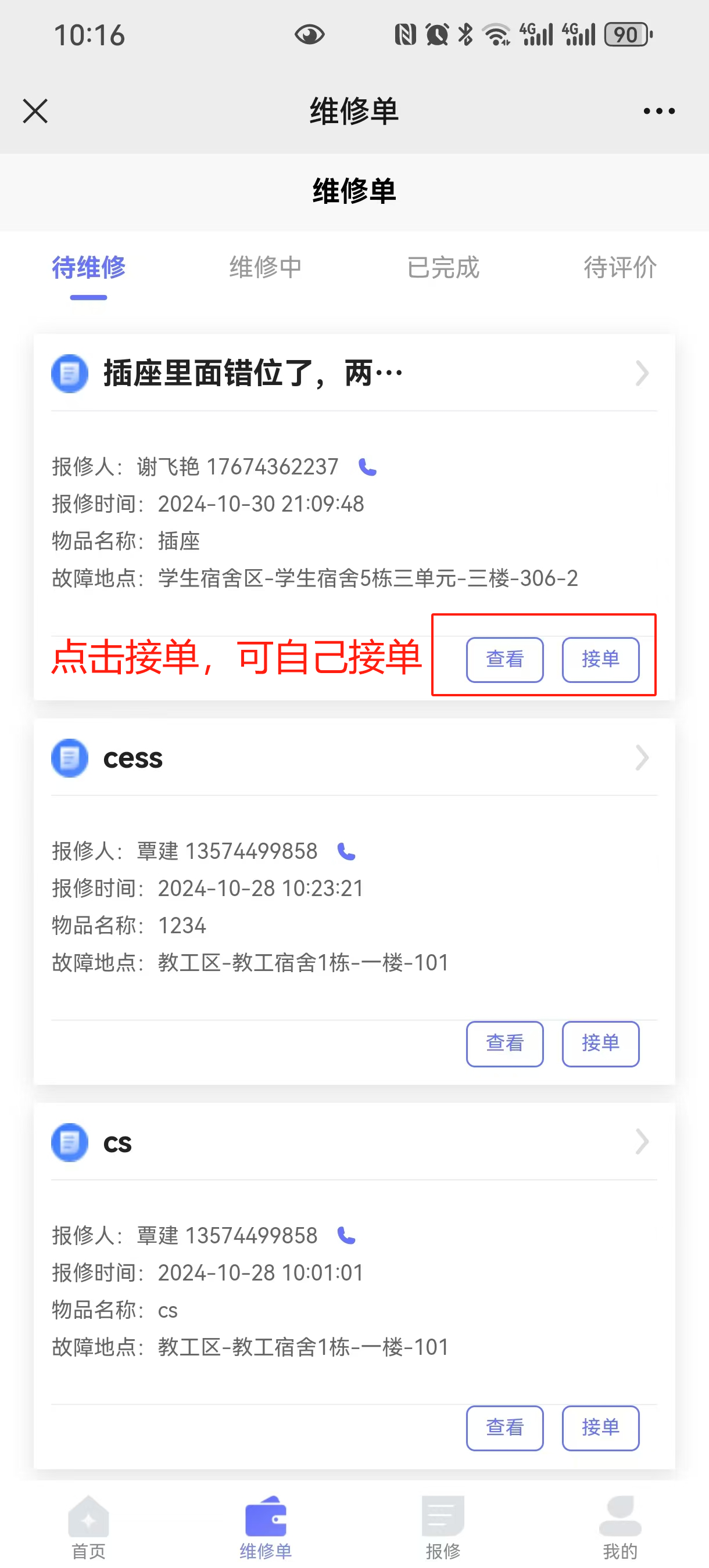This screenshot has height=1568, width=709.
Task: Switch to the 维修中 tab
Action: (266, 268)
